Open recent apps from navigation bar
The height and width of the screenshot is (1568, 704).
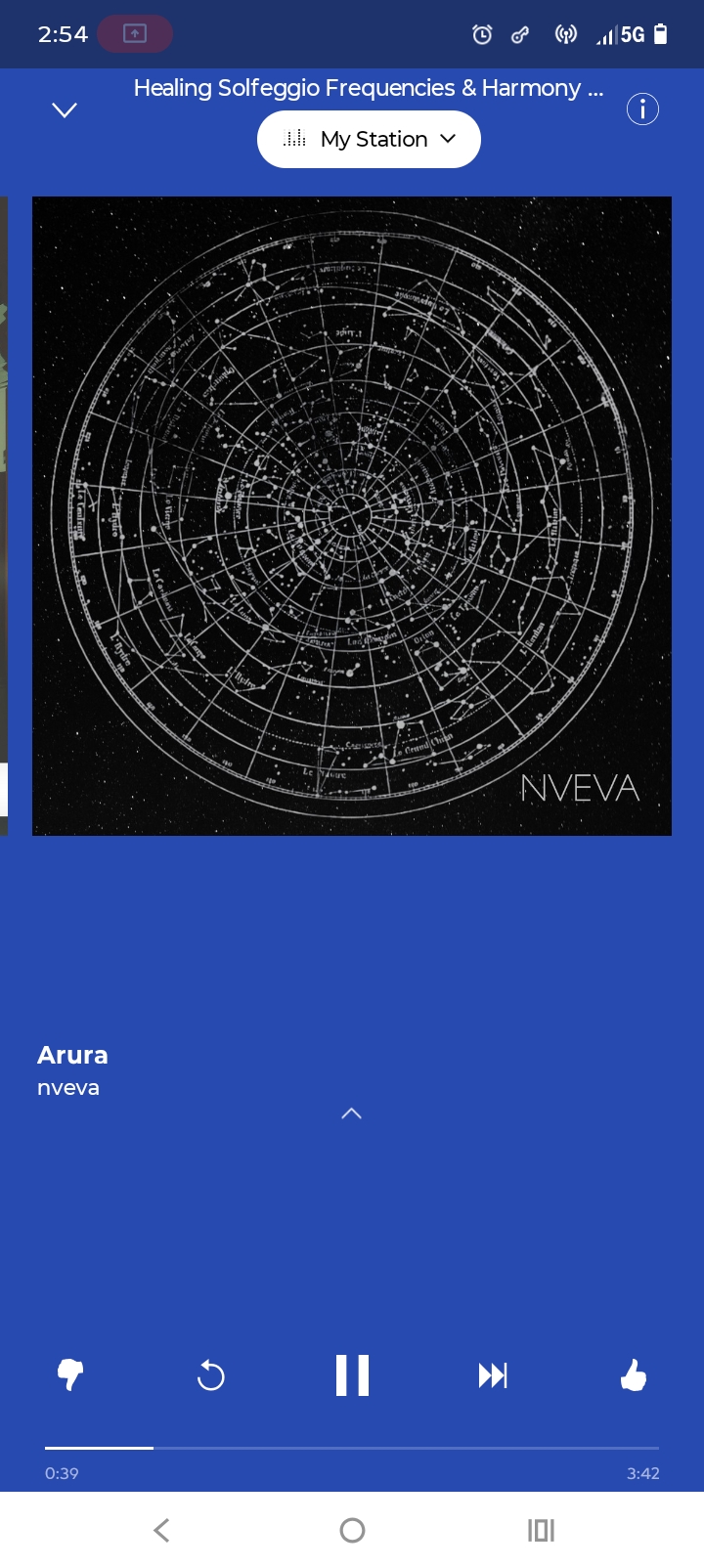coord(541,1530)
